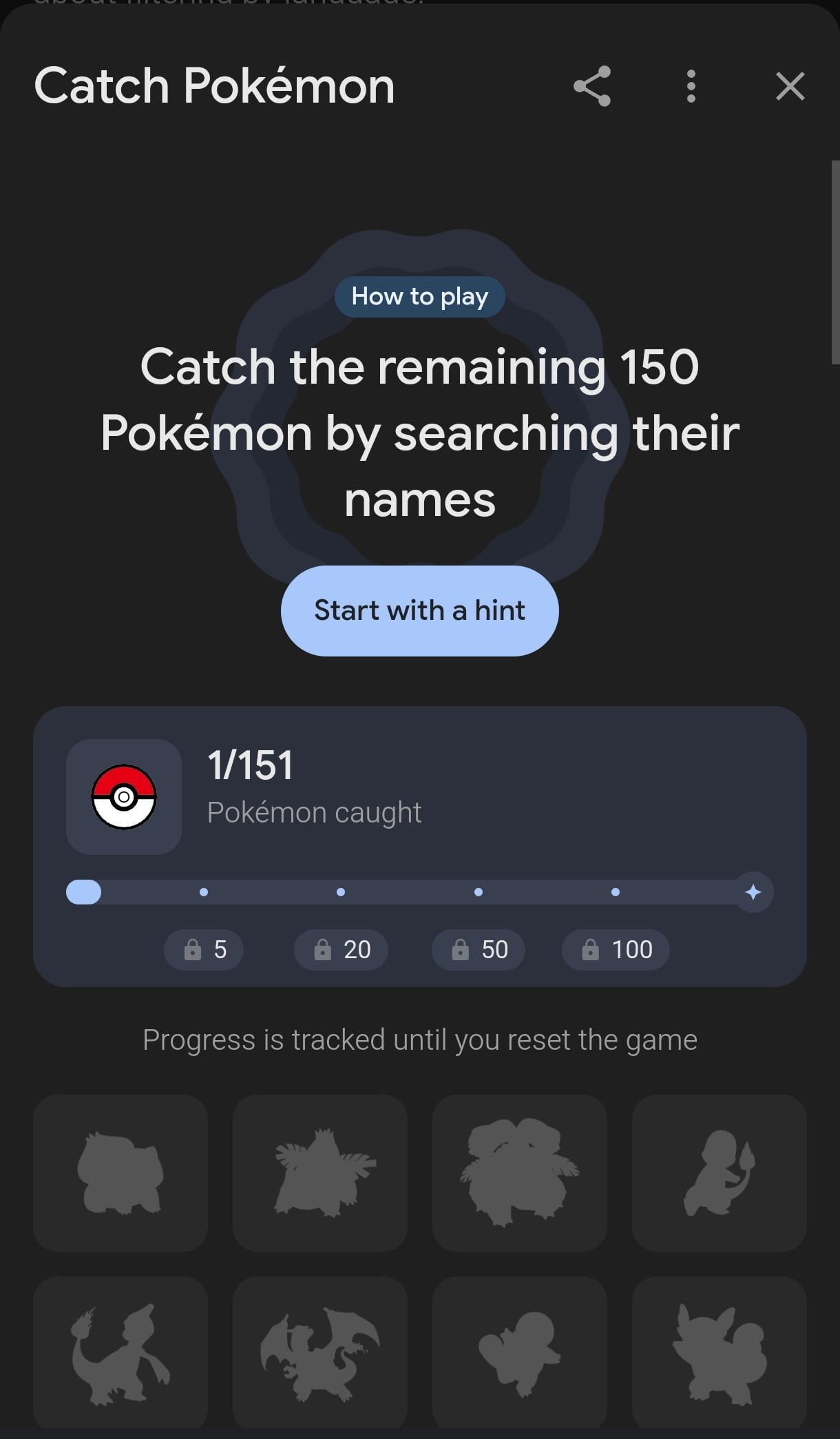
Task: Share the Catch Pokémon game
Action: (591, 86)
